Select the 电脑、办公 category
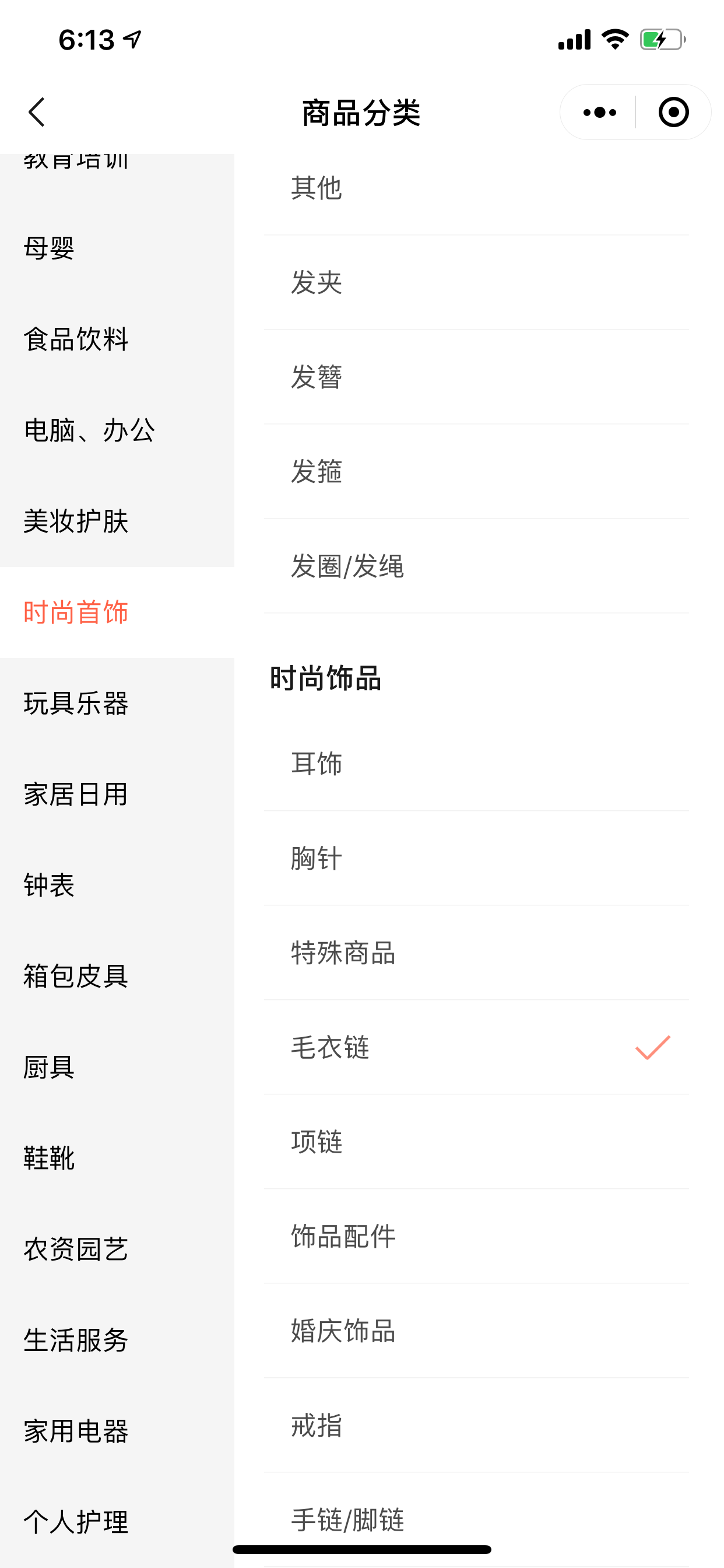 (117, 430)
